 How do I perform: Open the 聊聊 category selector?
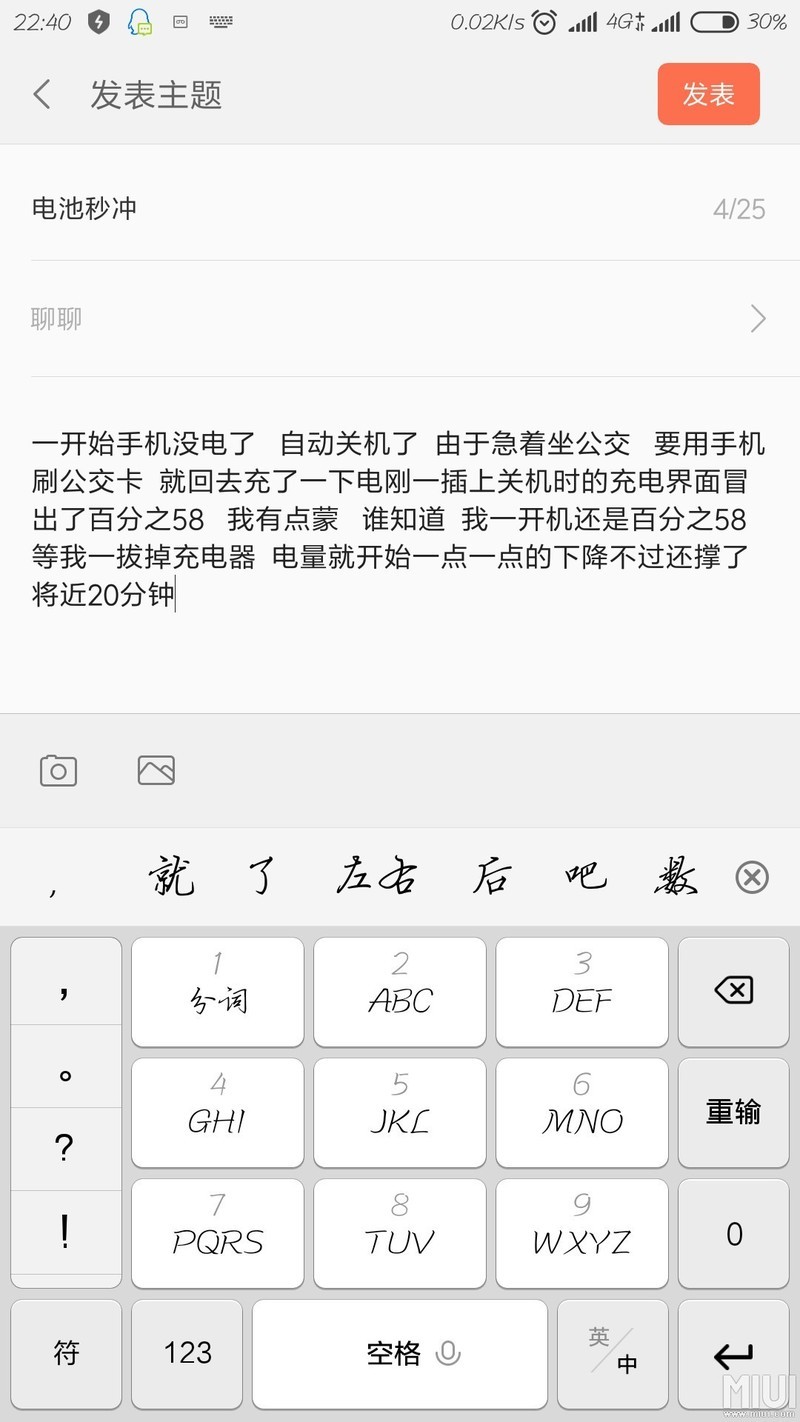[400, 319]
